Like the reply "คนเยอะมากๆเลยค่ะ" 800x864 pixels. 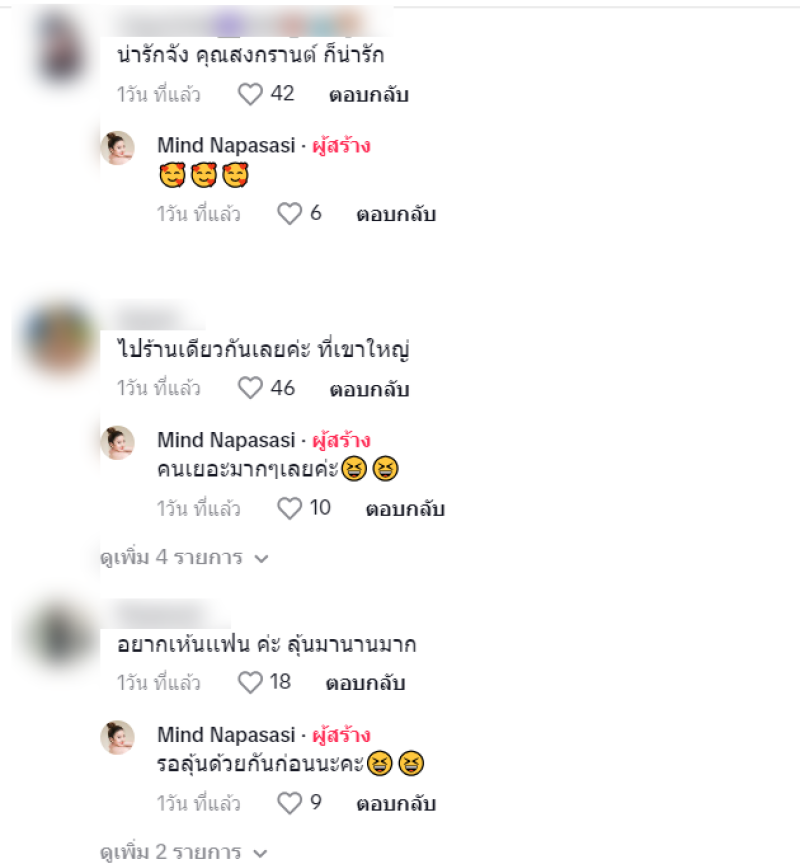point(289,509)
